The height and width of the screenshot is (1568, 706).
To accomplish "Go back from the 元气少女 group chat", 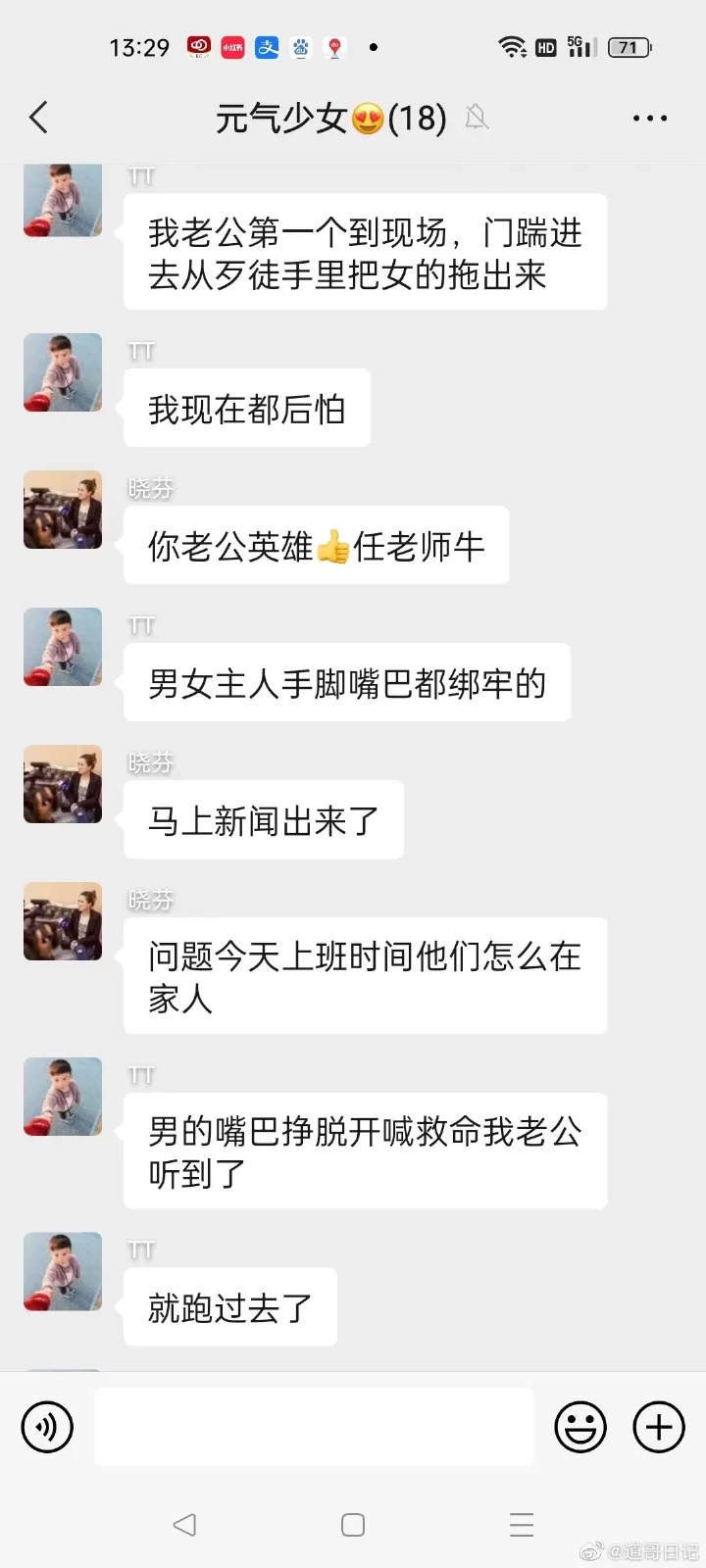I will [39, 119].
